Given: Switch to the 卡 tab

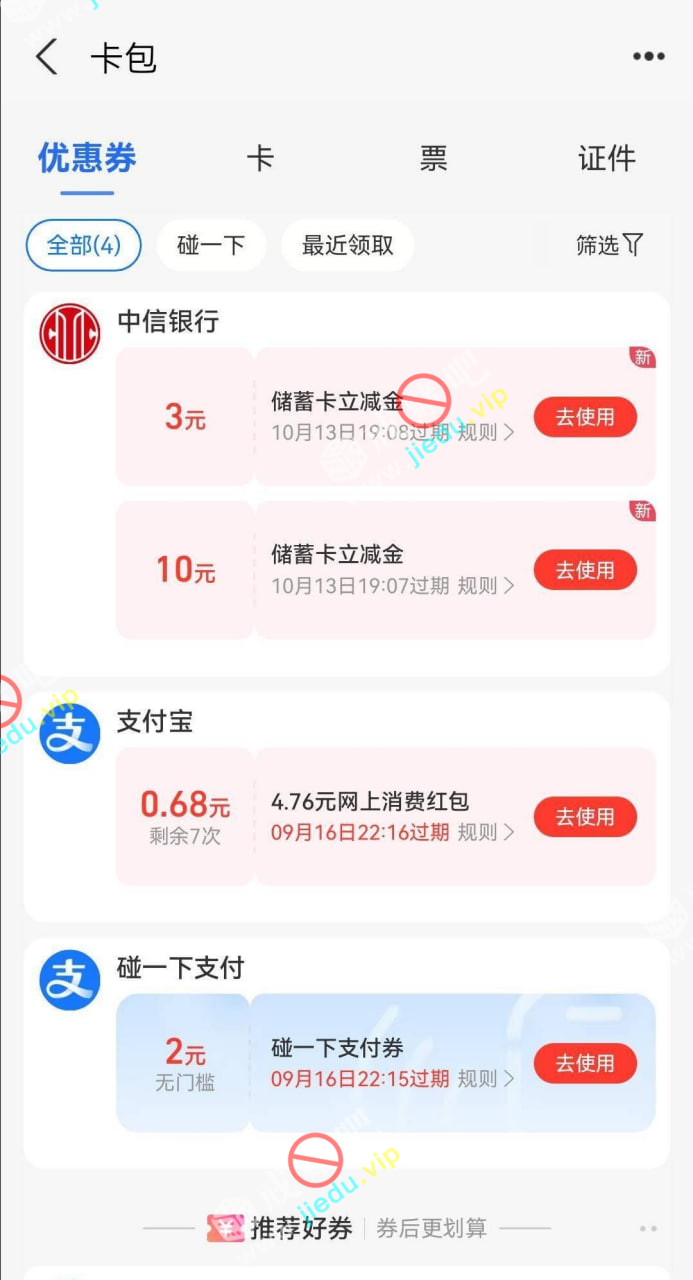Looking at the screenshot, I should pyautogui.click(x=260, y=158).
